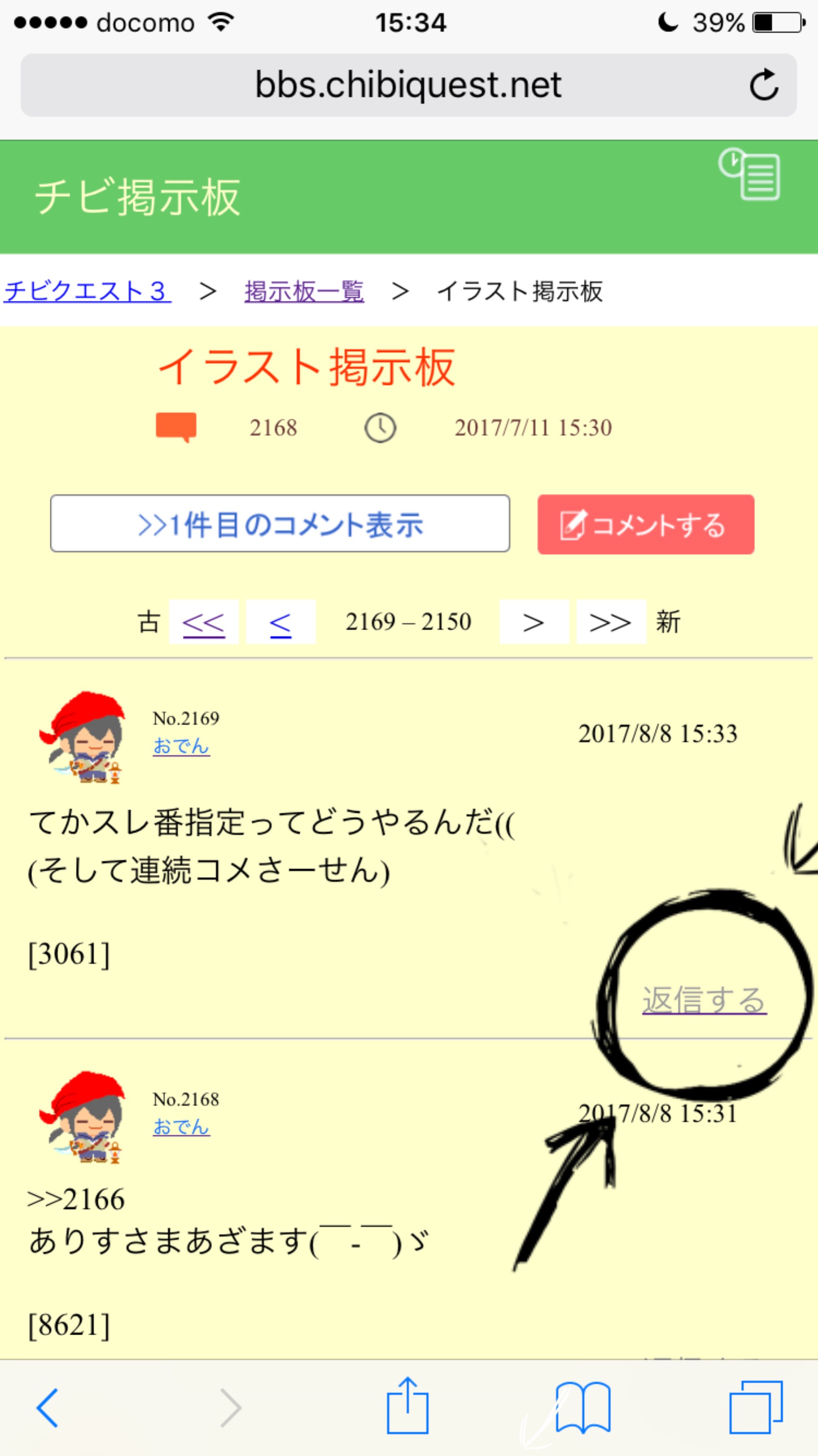Image resolution: width=818 pixels, height=1456 pixels.
Task: Open the おでん profile link on post No.2168
Action: click(x=181, y=1126)
